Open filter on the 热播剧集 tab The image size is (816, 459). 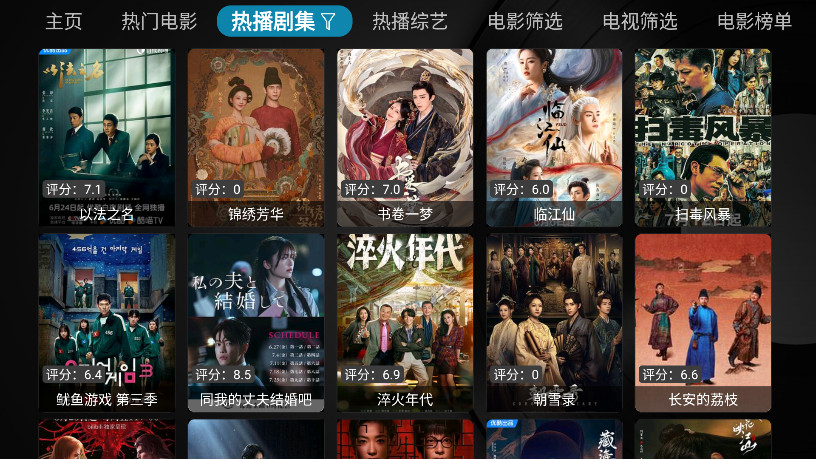point(328,21)
